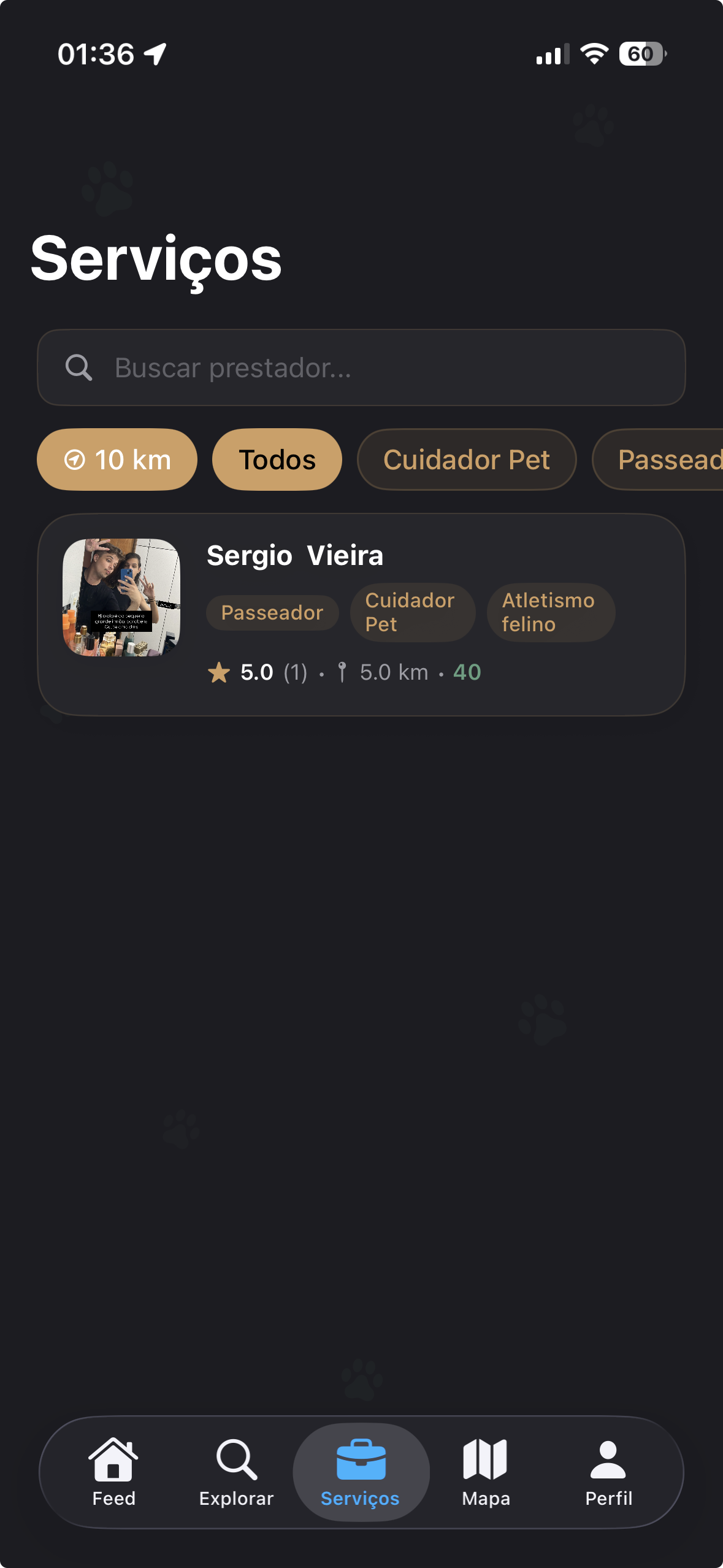Filter by Cuidador Pet category chip
The image size is (723, 1568).
pos(467,459)
